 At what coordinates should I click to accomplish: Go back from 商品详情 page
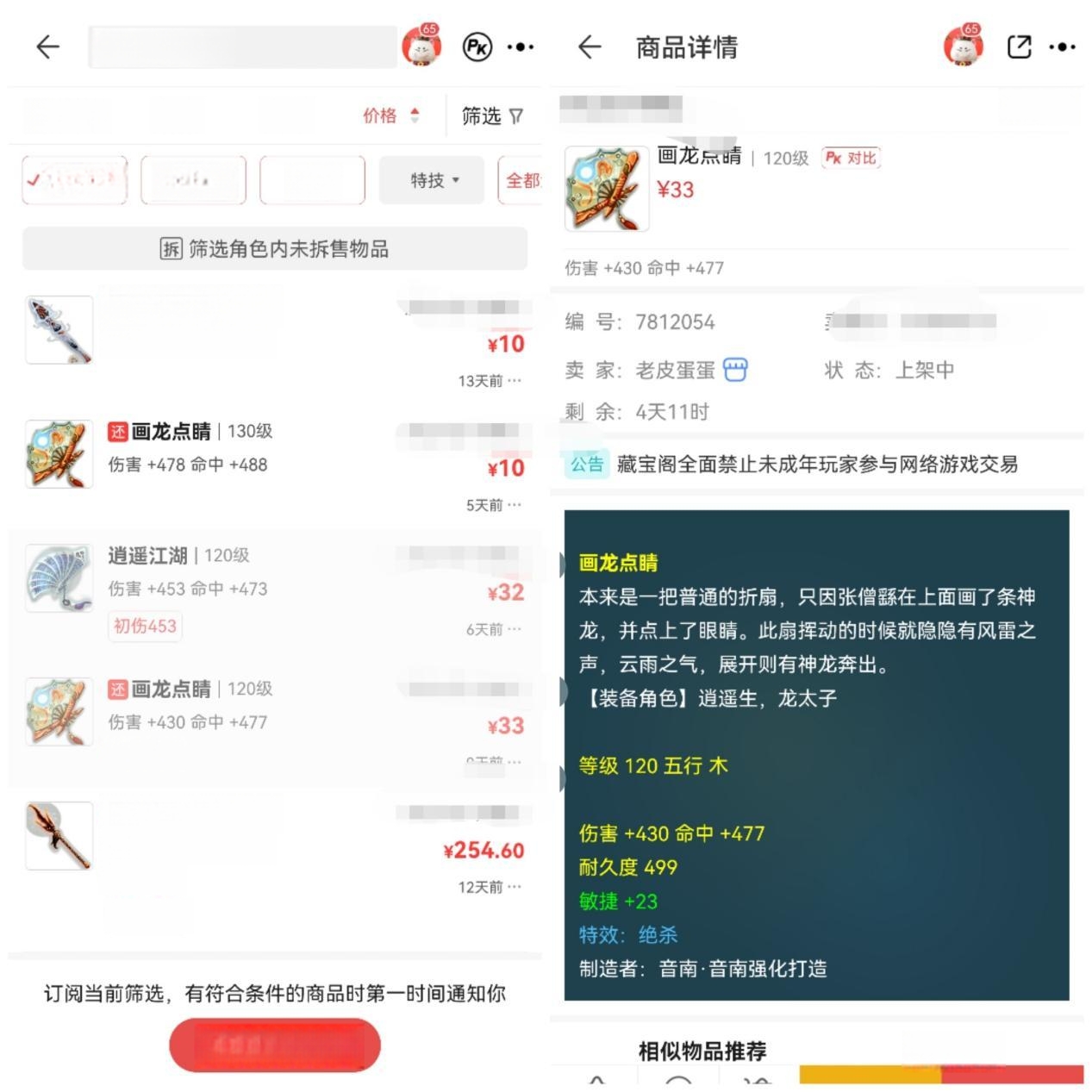pos(590,47)
